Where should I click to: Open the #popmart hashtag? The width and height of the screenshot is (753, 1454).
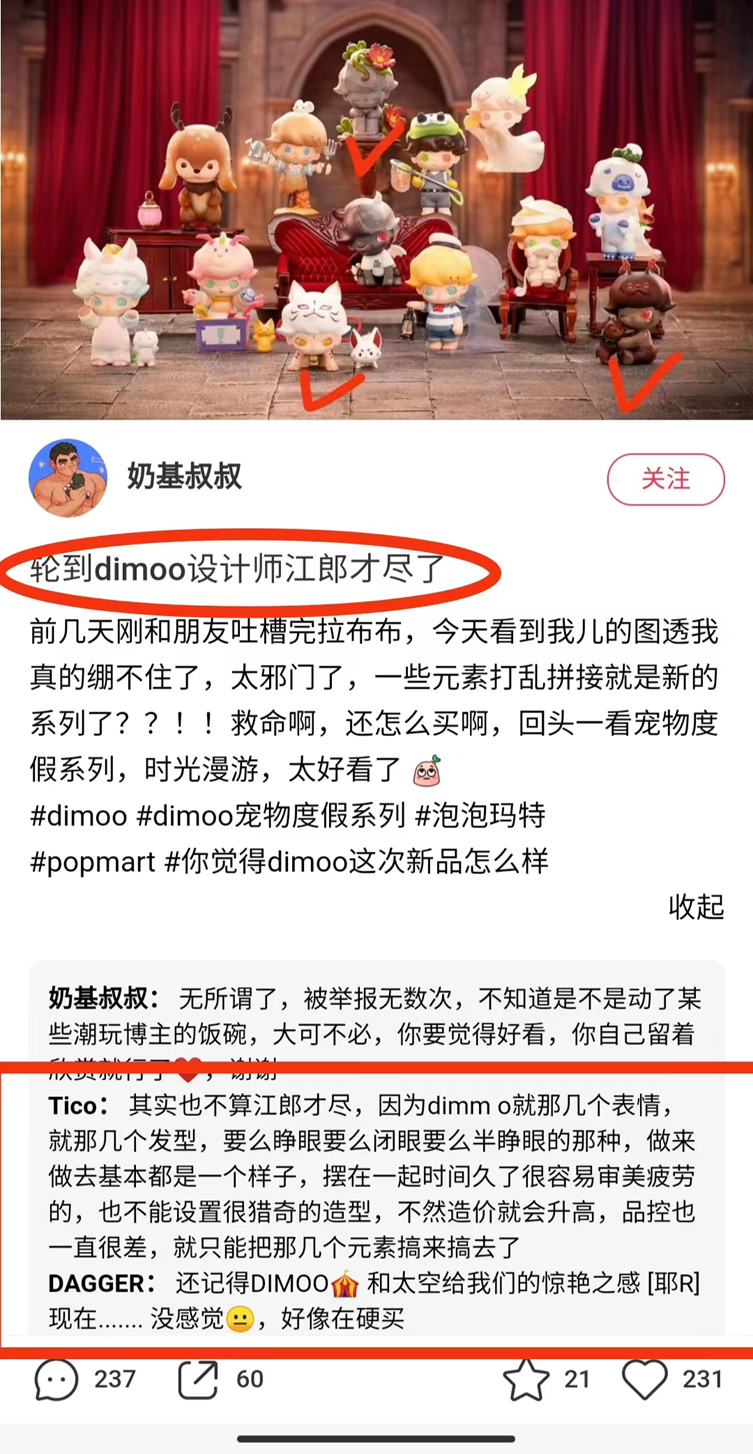point(93,860)
